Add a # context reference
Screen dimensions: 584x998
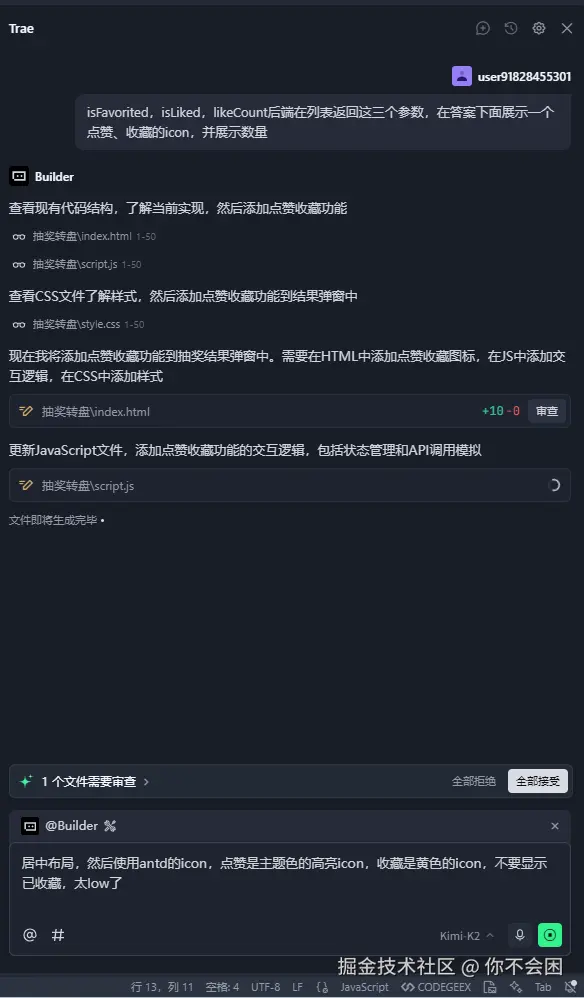(58, 935)
